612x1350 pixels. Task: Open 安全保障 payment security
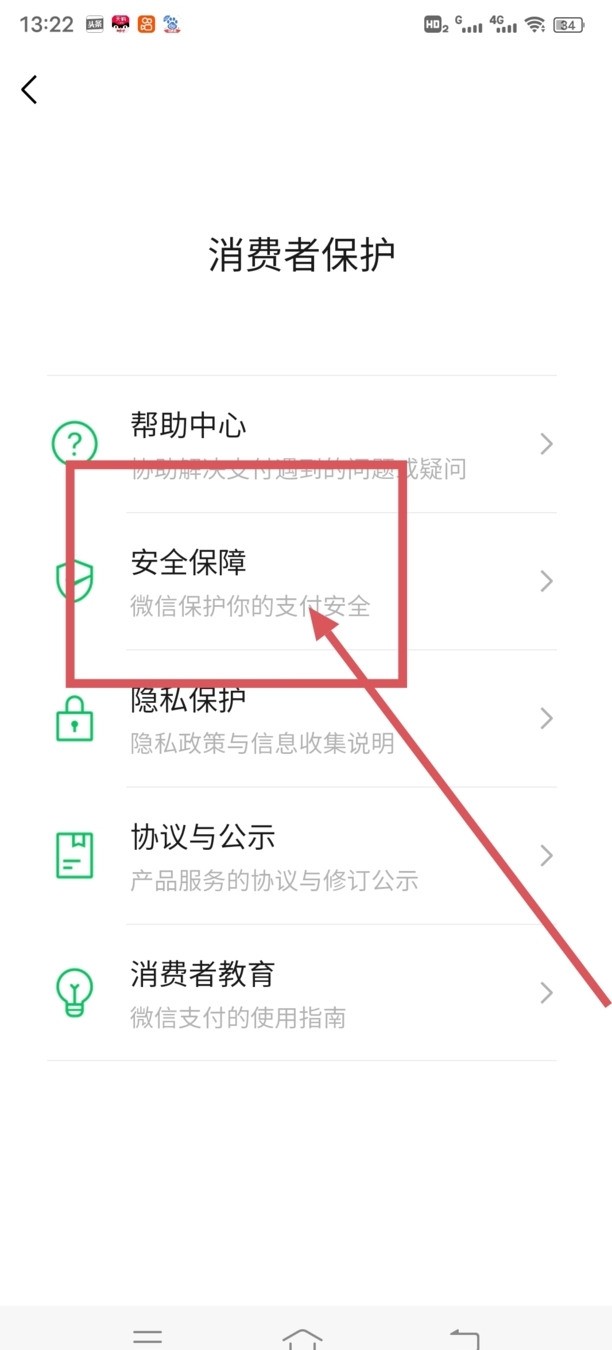(x=300, y=581)
